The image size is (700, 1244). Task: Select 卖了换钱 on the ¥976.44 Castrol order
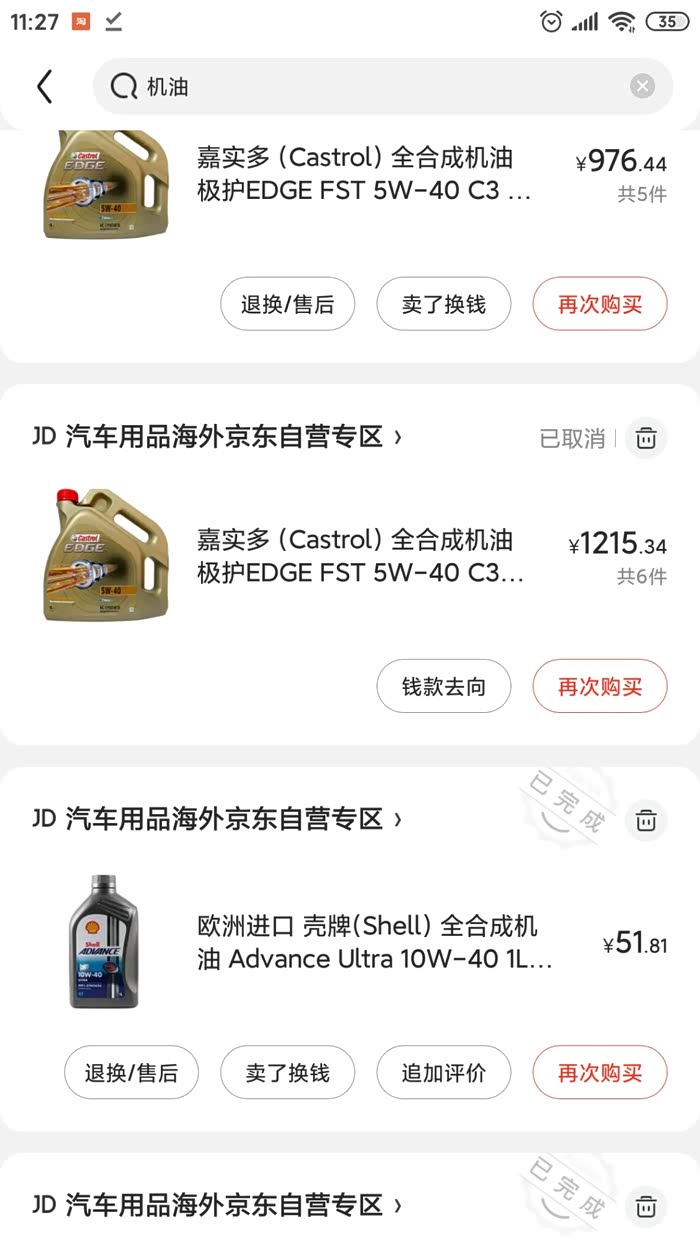pos(443,304)
